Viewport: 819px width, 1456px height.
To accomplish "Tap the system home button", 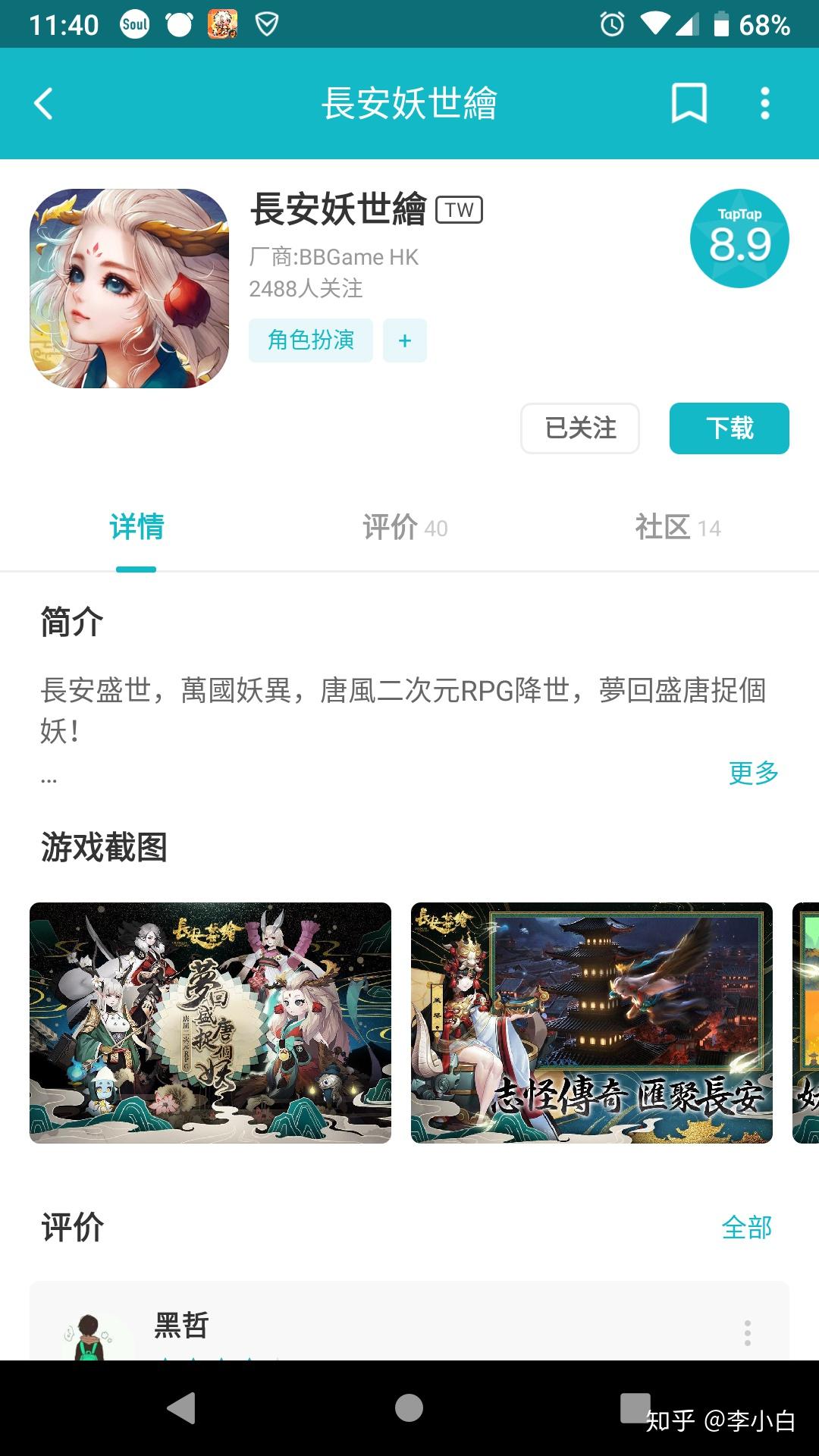I will coord(409,1408).
